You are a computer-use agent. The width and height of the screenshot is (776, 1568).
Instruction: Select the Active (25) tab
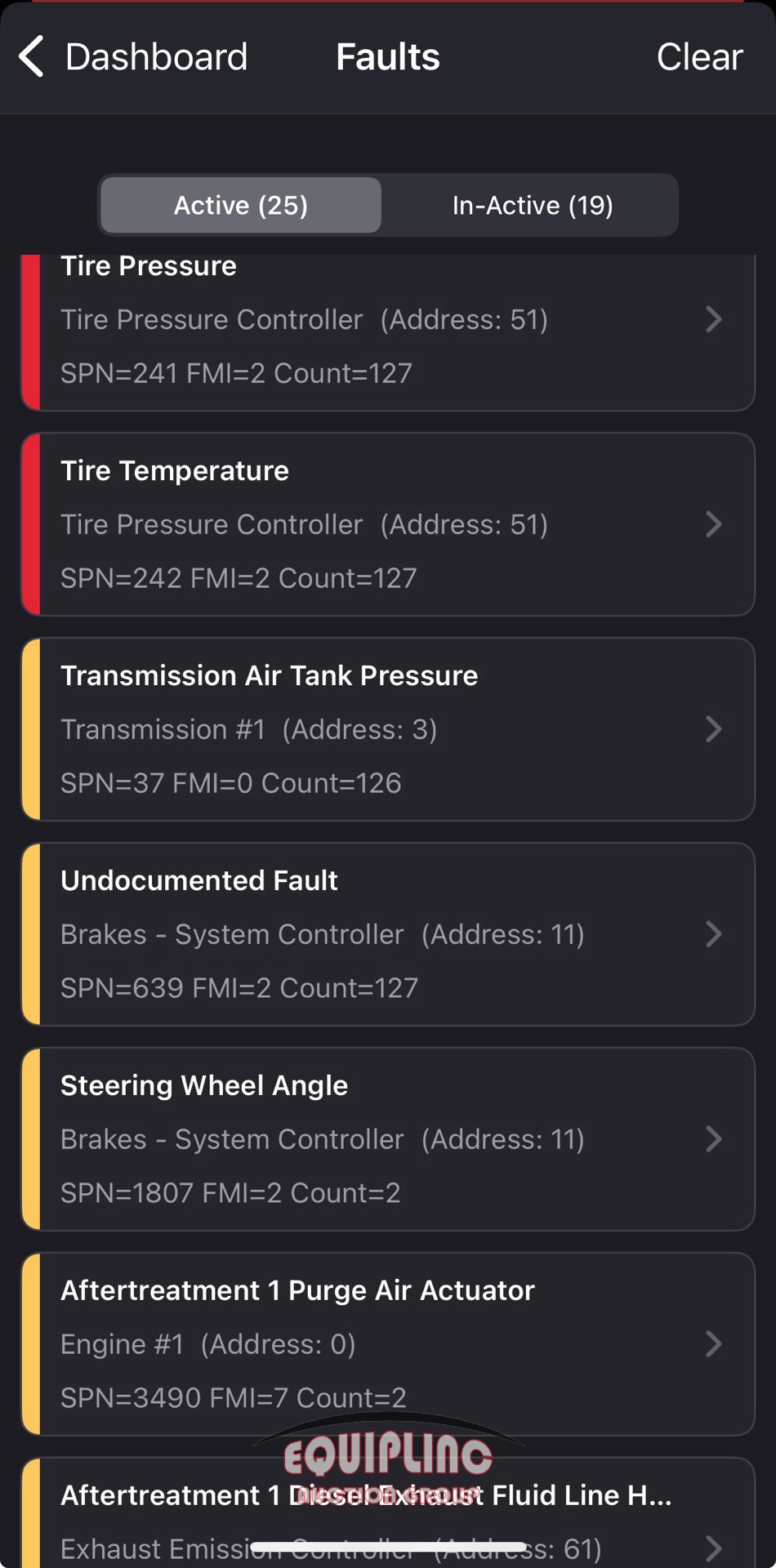pyautogui.click(x=241, y=205)
